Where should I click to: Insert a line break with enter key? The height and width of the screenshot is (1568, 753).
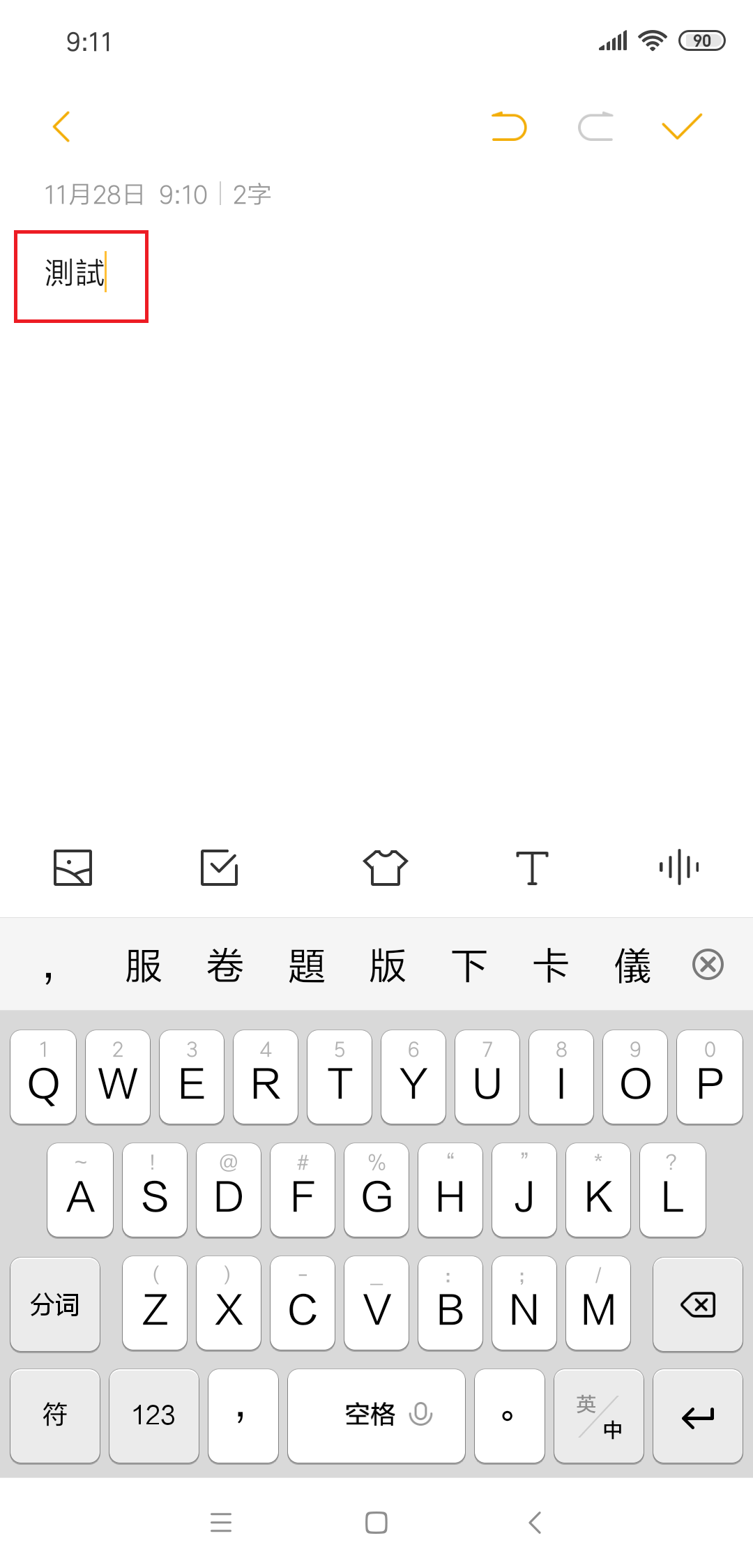pos(698,1416)
